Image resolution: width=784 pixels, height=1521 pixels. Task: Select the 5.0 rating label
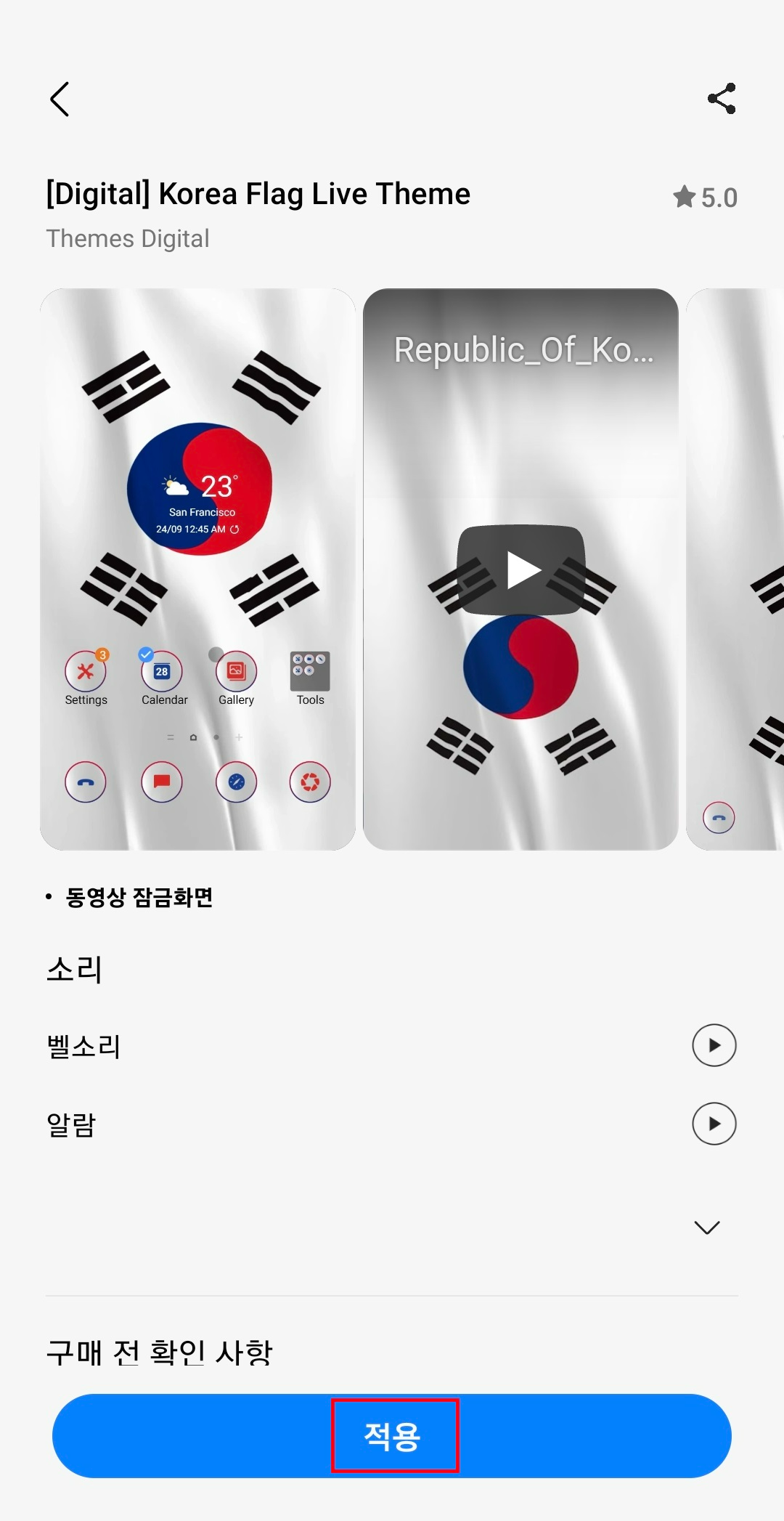(x=718, y=196)
